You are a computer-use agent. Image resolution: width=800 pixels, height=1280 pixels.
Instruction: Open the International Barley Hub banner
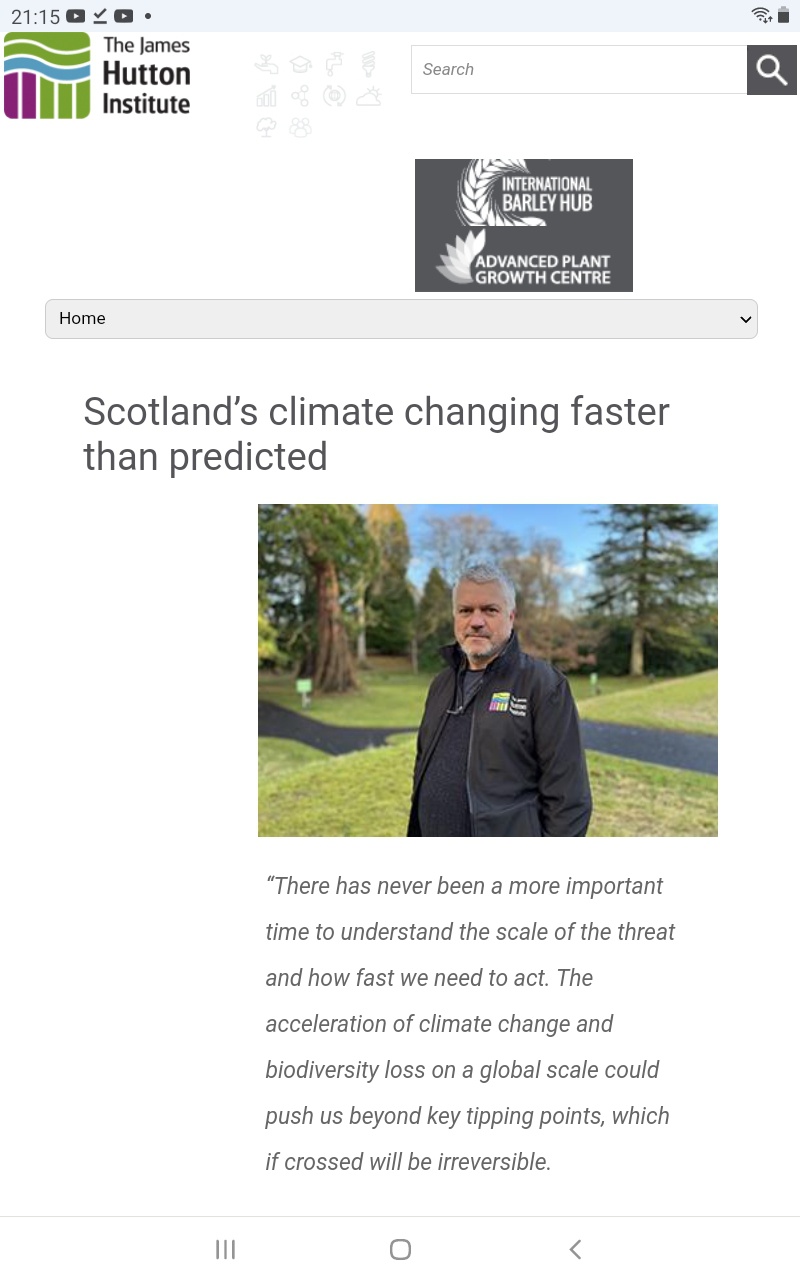click(x=524, y=192)
